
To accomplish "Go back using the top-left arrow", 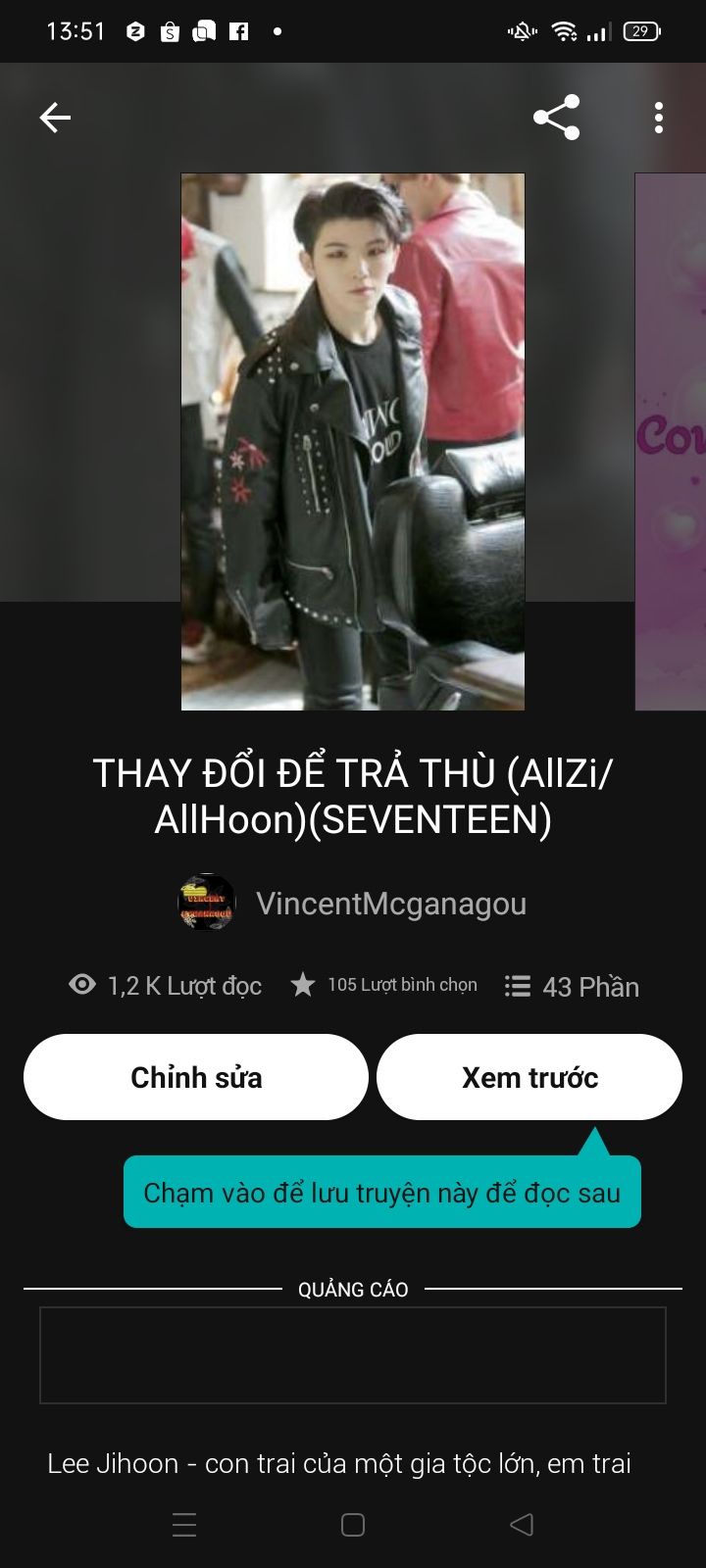I will click(x=55, y=118).
